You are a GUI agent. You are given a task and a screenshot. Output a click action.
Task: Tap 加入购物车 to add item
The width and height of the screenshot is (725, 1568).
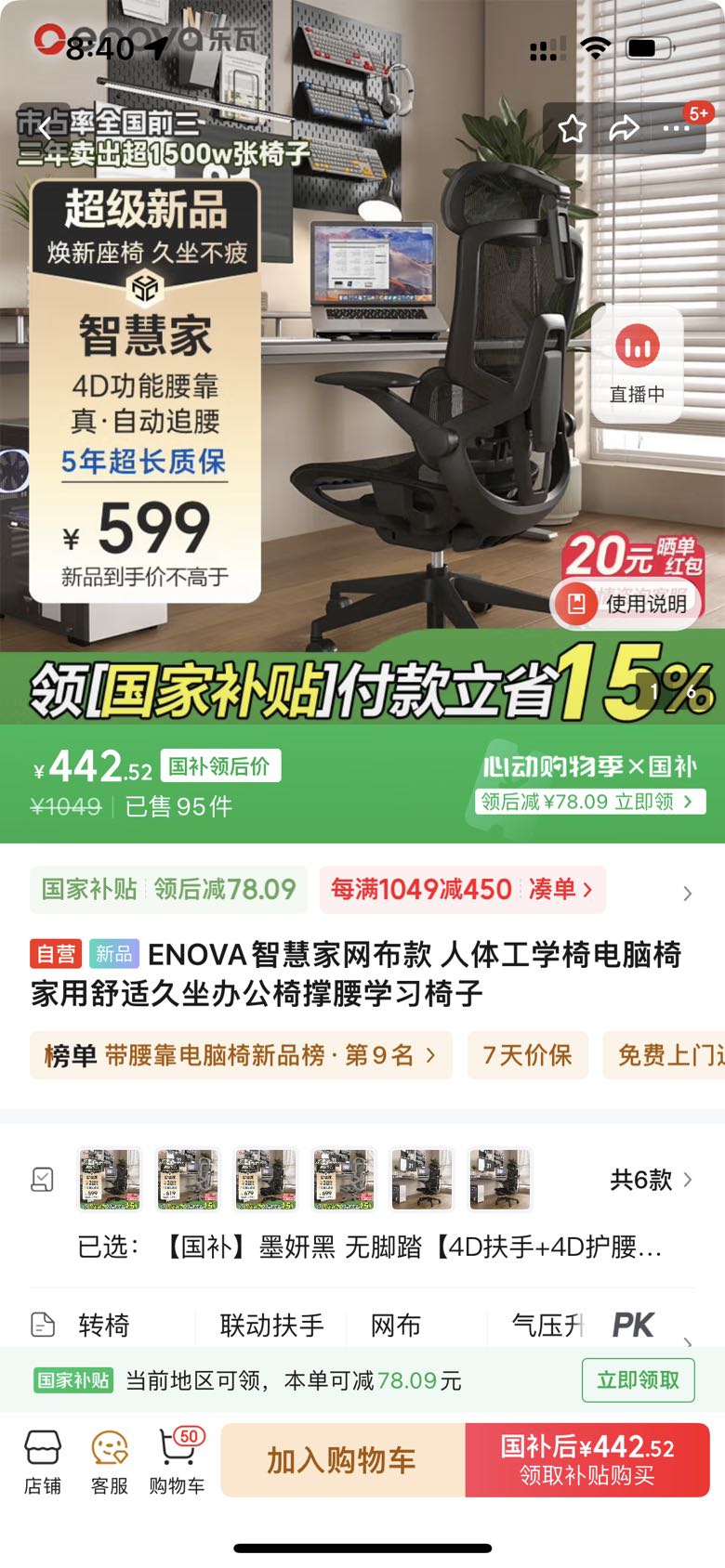[341, 1460]
